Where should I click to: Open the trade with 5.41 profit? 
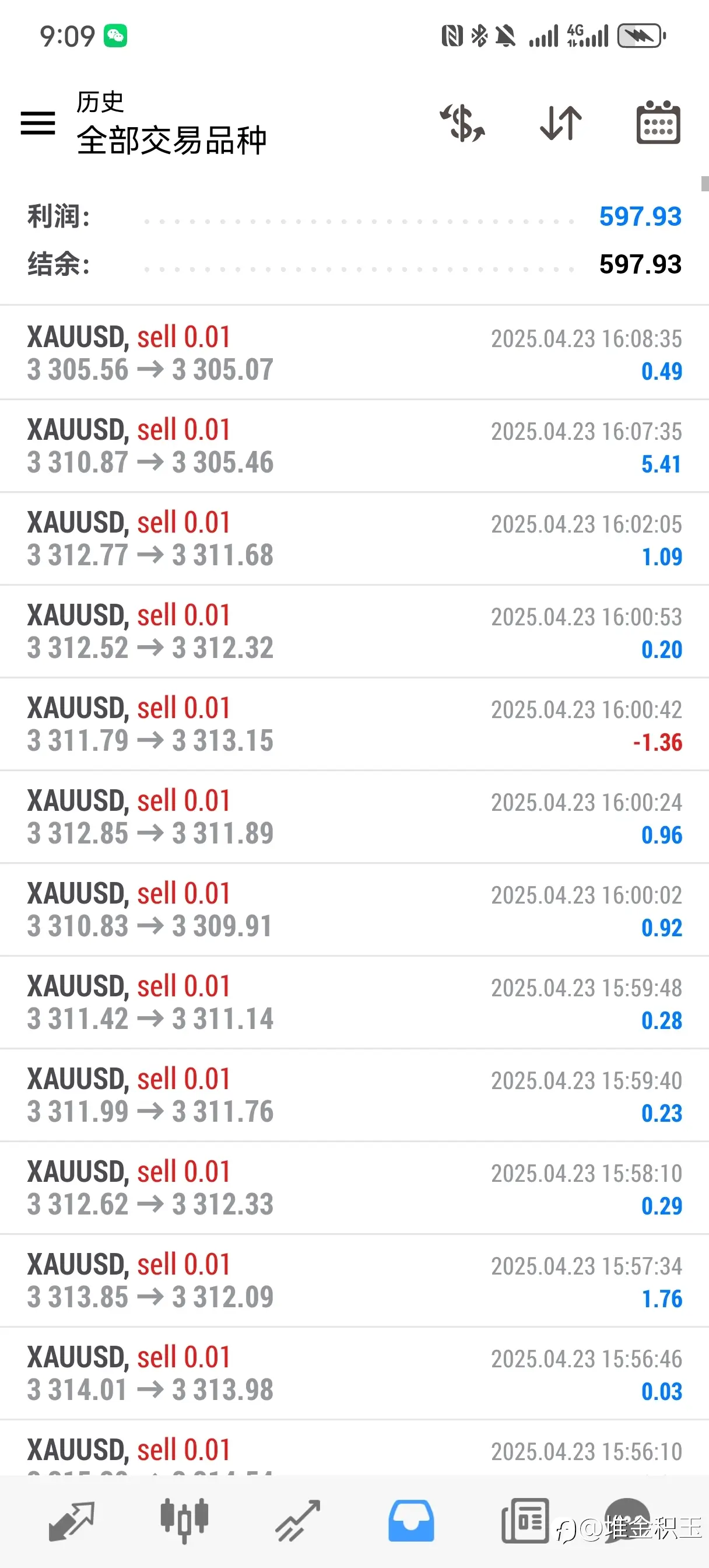point(354,446)
